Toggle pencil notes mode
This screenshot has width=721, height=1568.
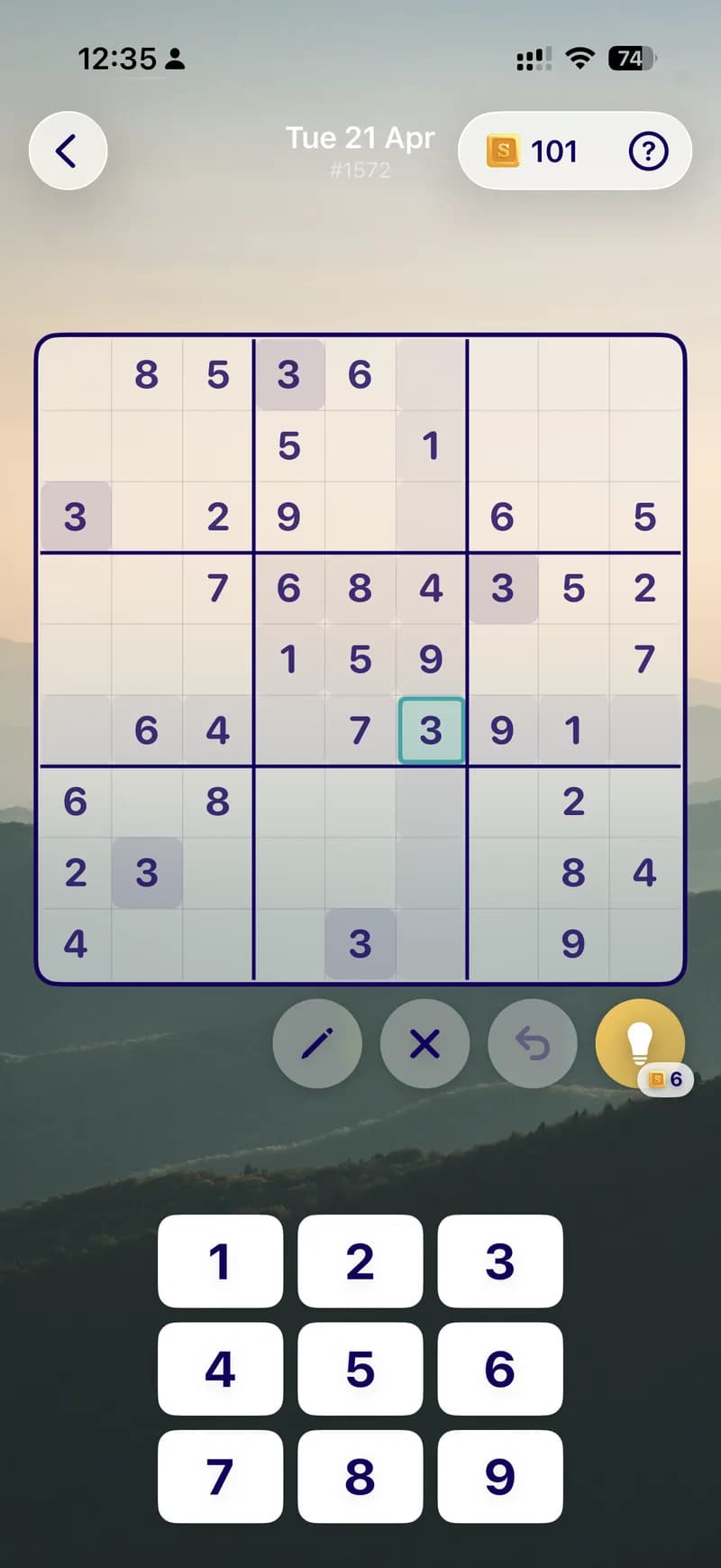[x=317, y=1043]
